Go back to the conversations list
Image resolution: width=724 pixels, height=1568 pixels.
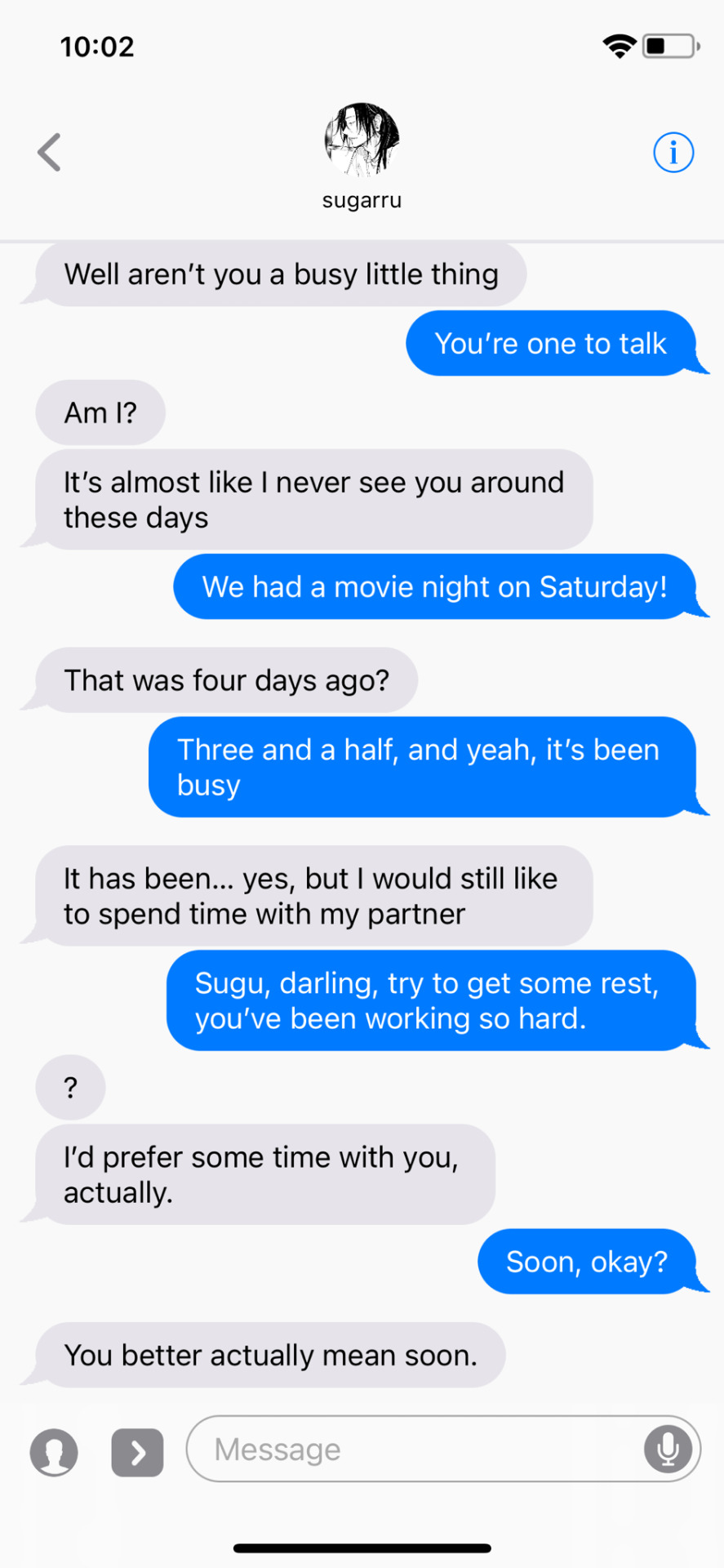(50, 153)
